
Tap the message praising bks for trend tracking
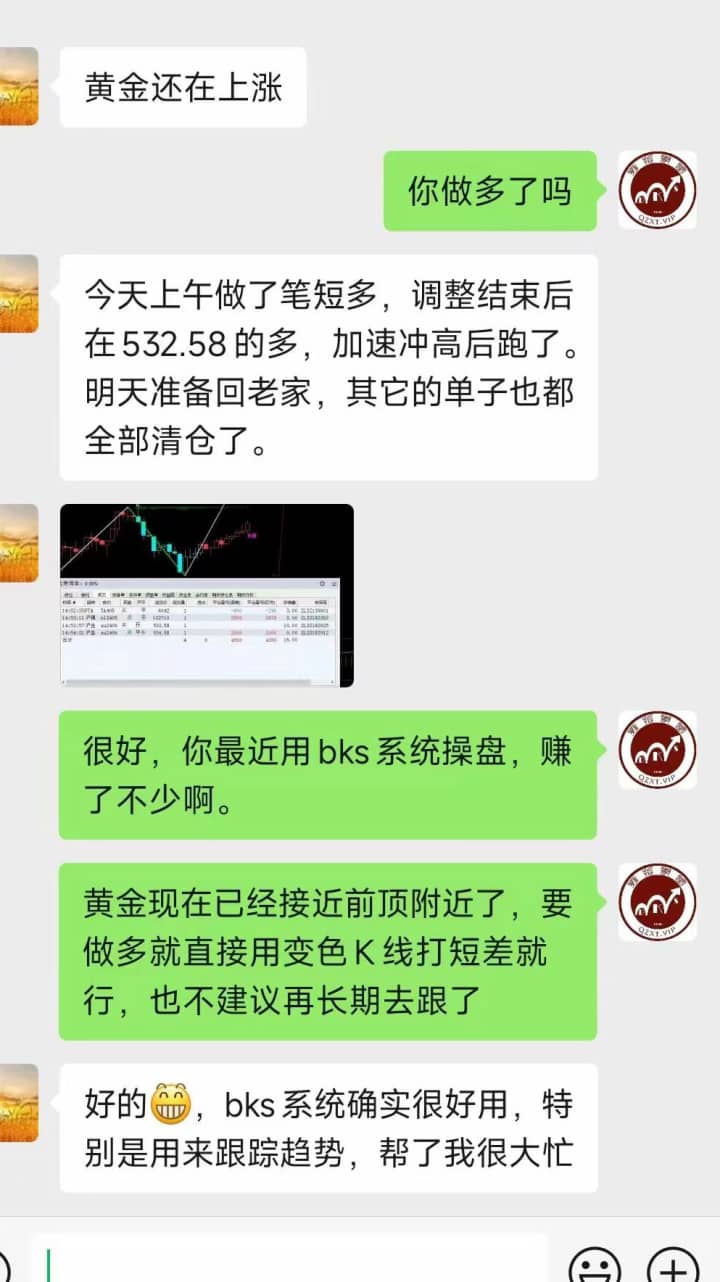coord(328,1127)
